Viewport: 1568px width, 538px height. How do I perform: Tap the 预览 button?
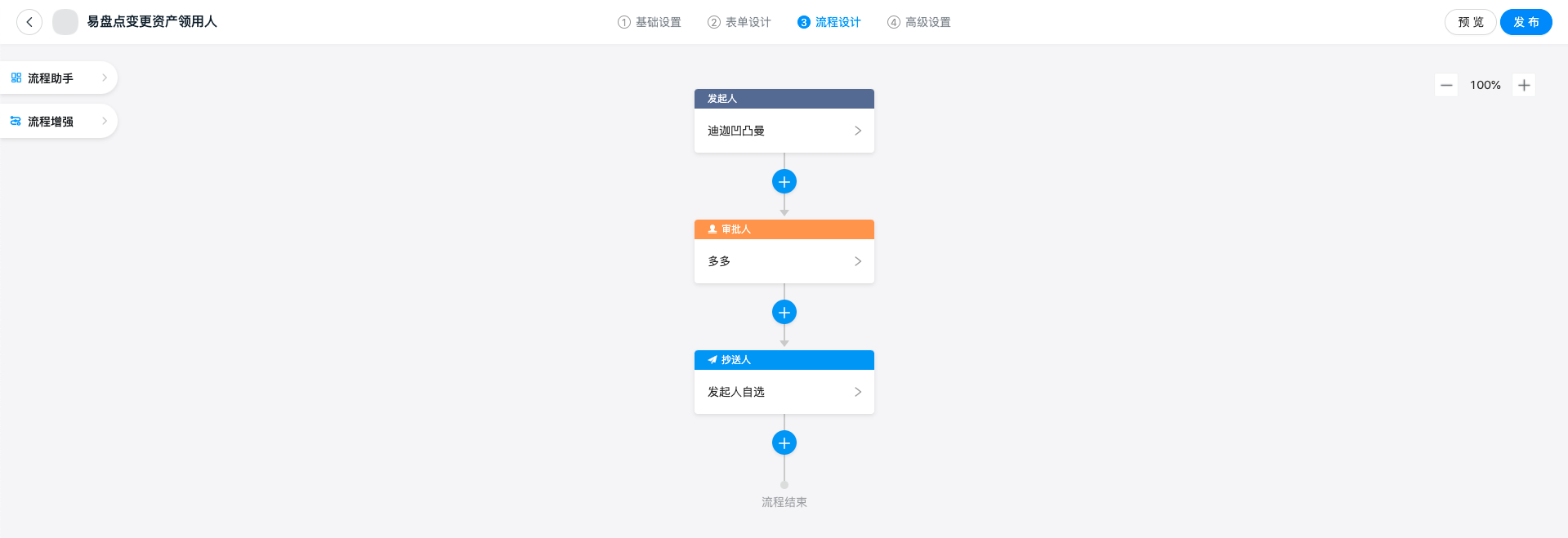pos(1470,22)
